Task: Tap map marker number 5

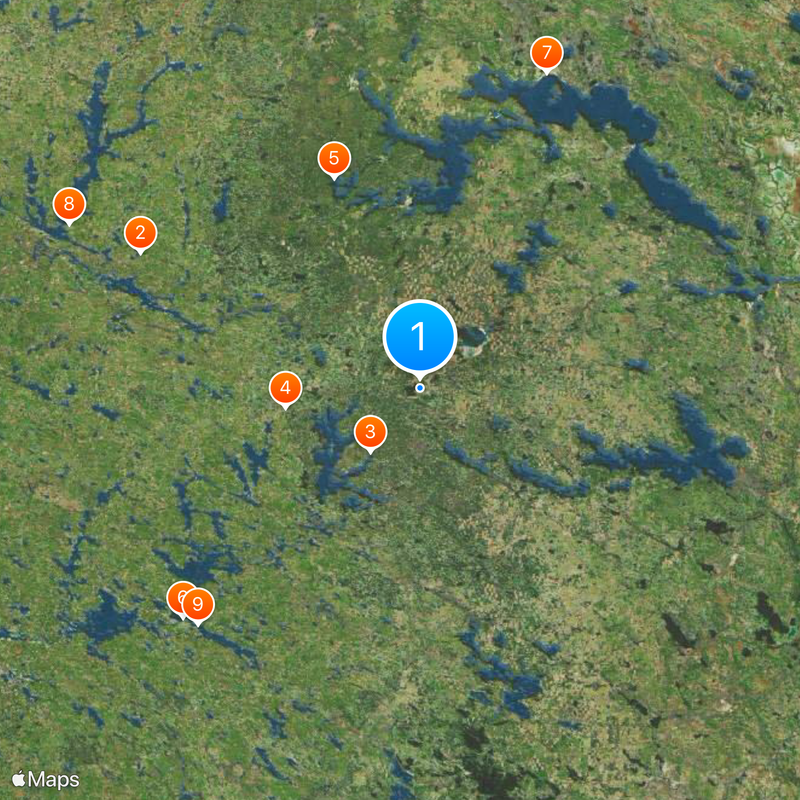Action: 334,158
